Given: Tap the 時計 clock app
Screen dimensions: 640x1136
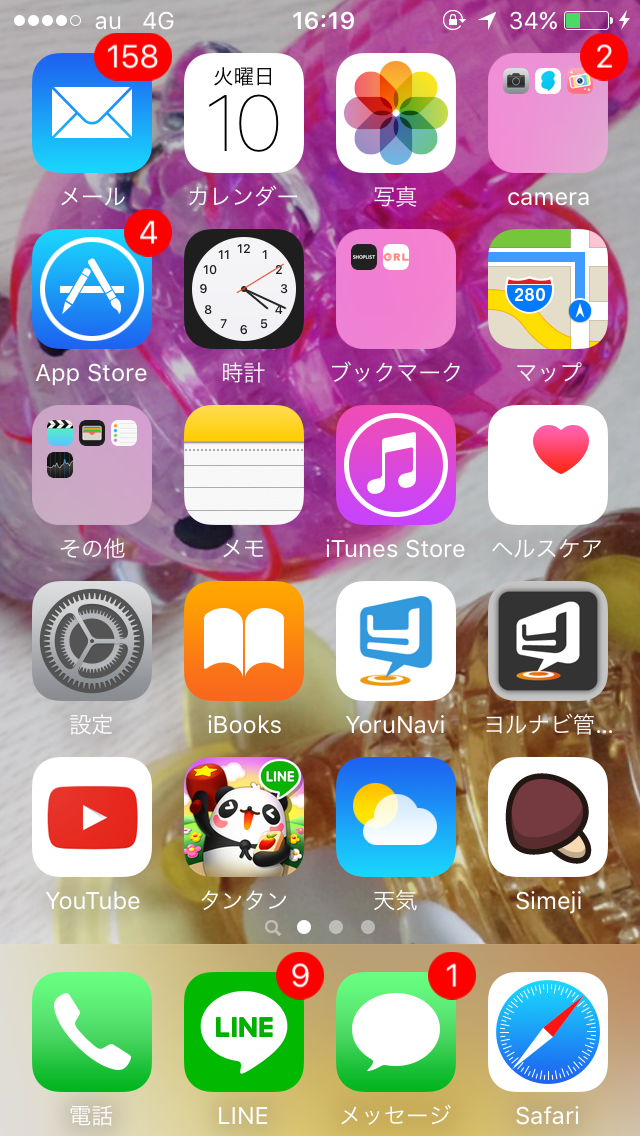Looking at the screenshot, I should click(x=244, y=289).
